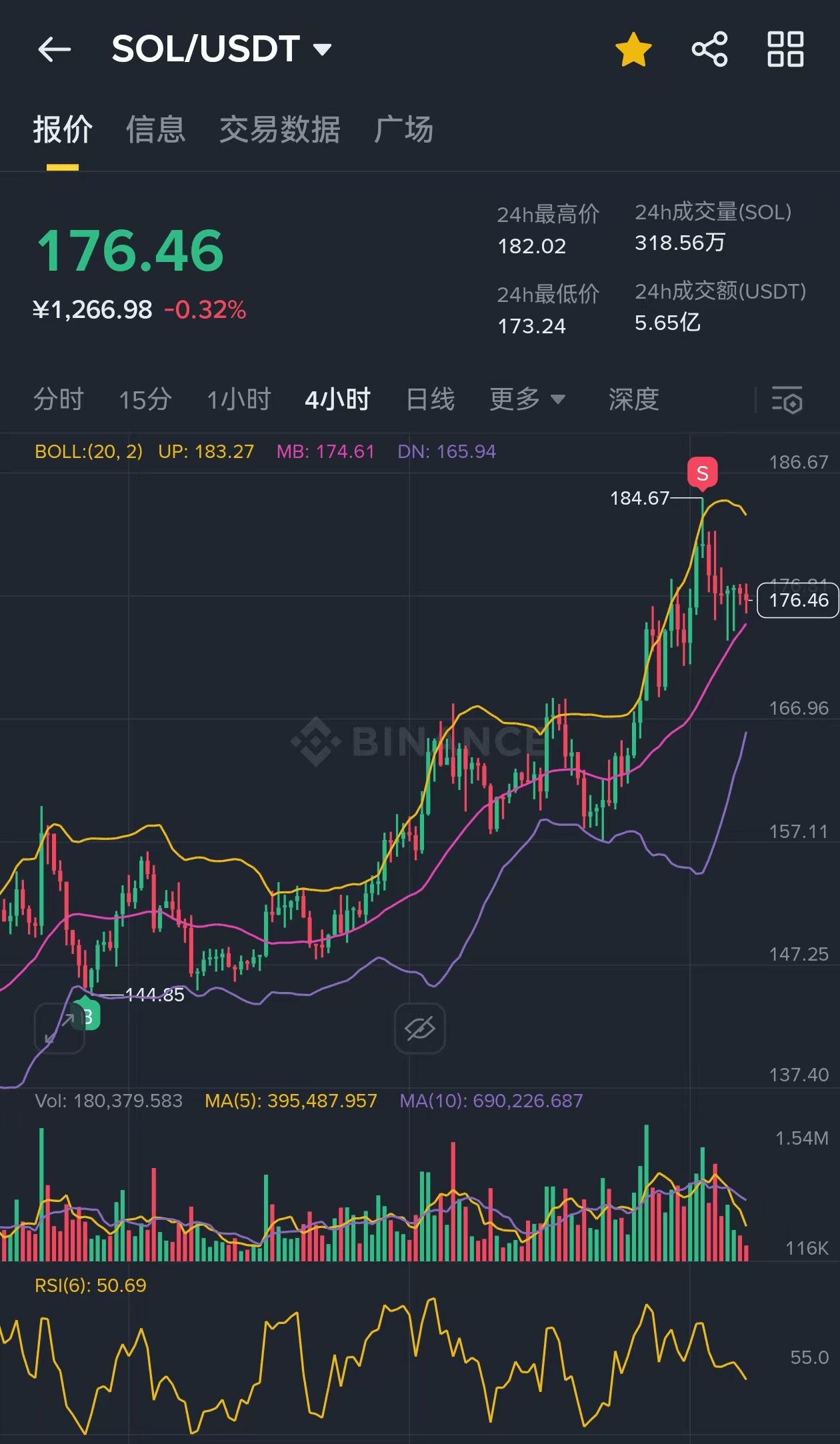Open the 广场 tab

(x=403, y=129)
